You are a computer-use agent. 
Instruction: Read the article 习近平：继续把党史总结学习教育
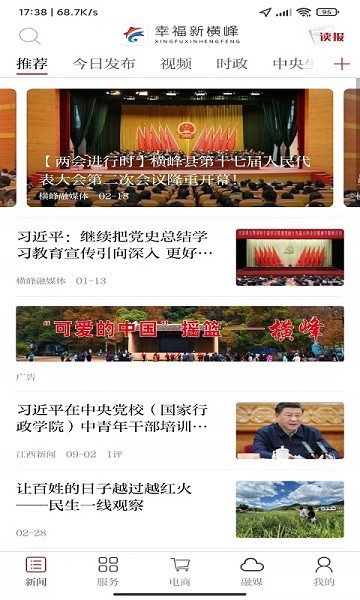180,258
